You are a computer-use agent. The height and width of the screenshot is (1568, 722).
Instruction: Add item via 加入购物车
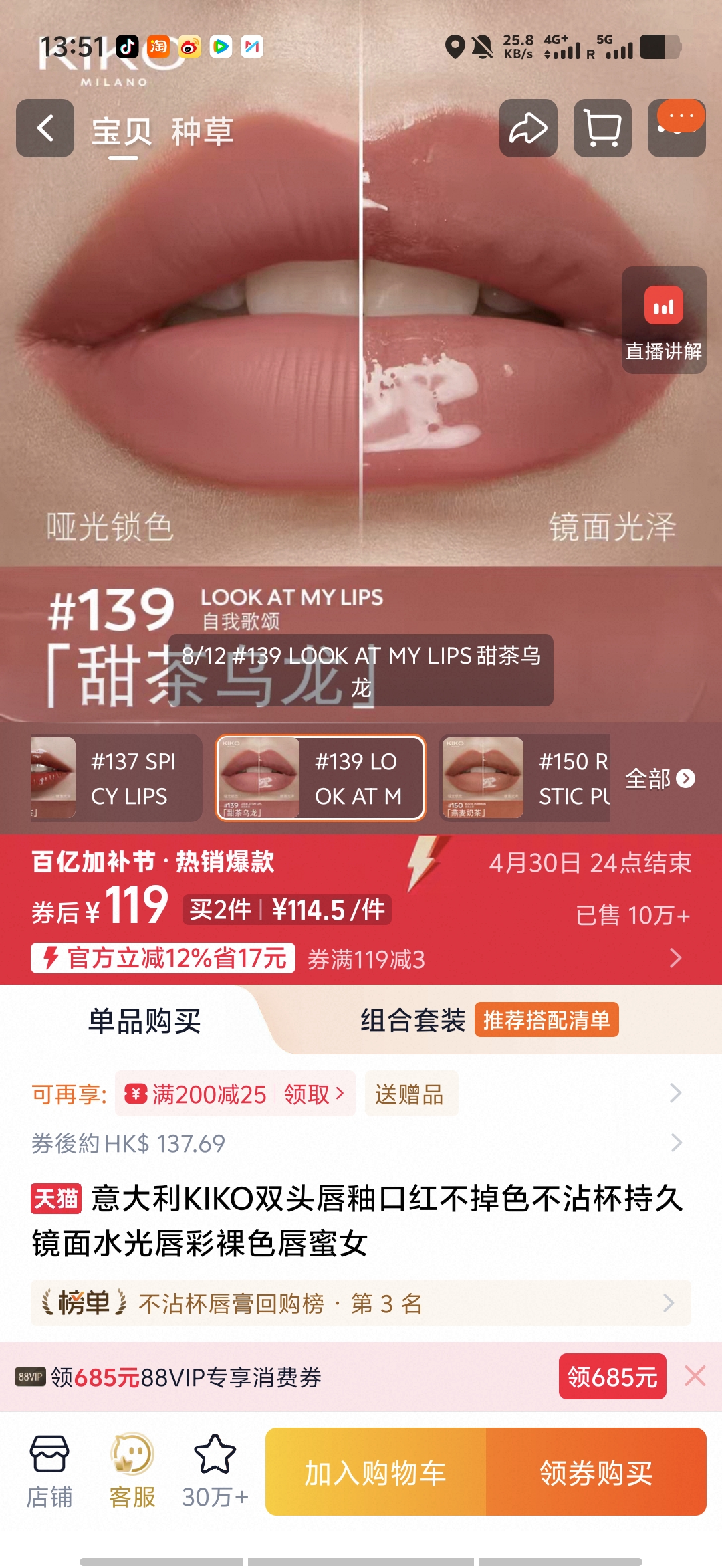pyautogui.click(x=376, y=1472)
